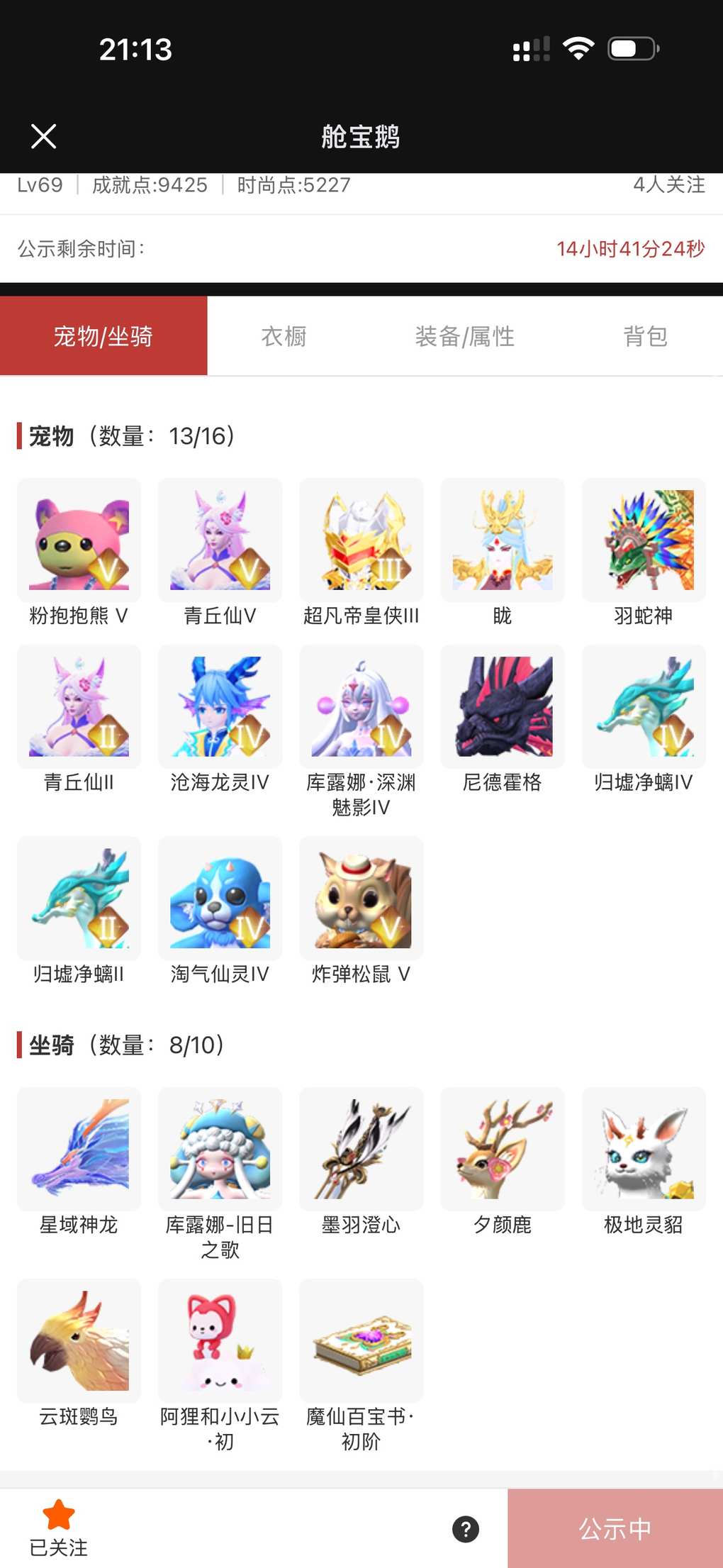723x1568 pixels.
Task: Open the 青丘仙V pet details
Action: 220,540
